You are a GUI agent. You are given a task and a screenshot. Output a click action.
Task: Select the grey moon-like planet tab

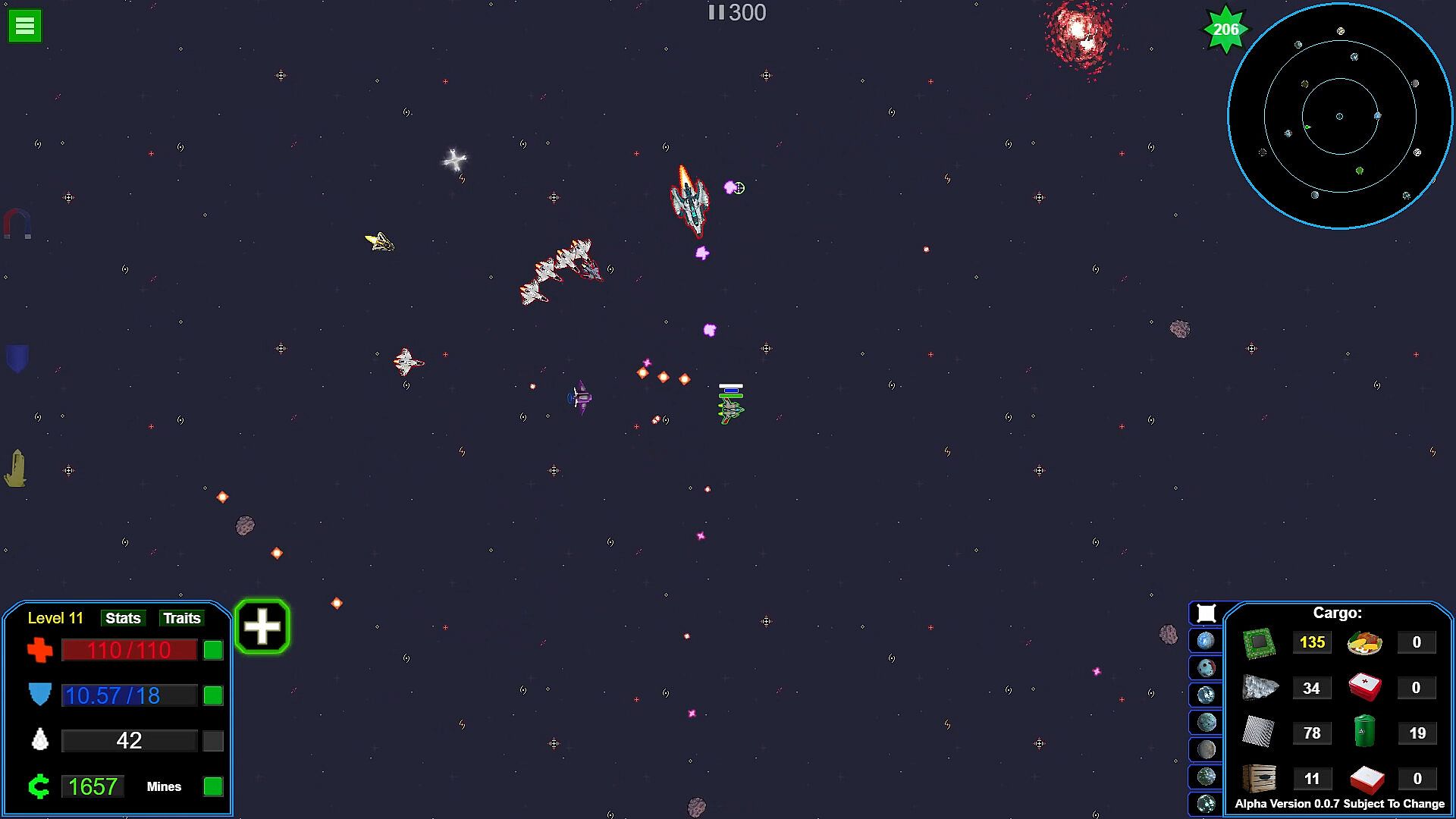coord(1206,749)
